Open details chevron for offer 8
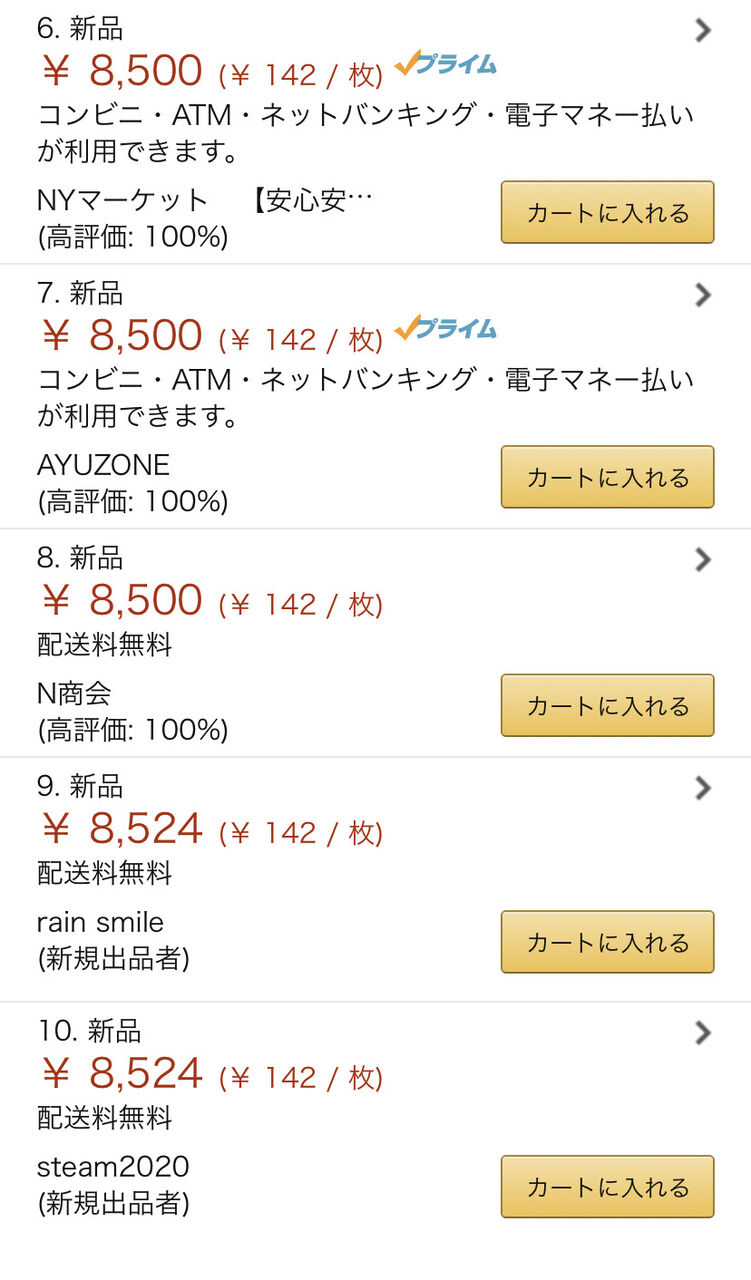751x1280 pixels. coord(703,559)
